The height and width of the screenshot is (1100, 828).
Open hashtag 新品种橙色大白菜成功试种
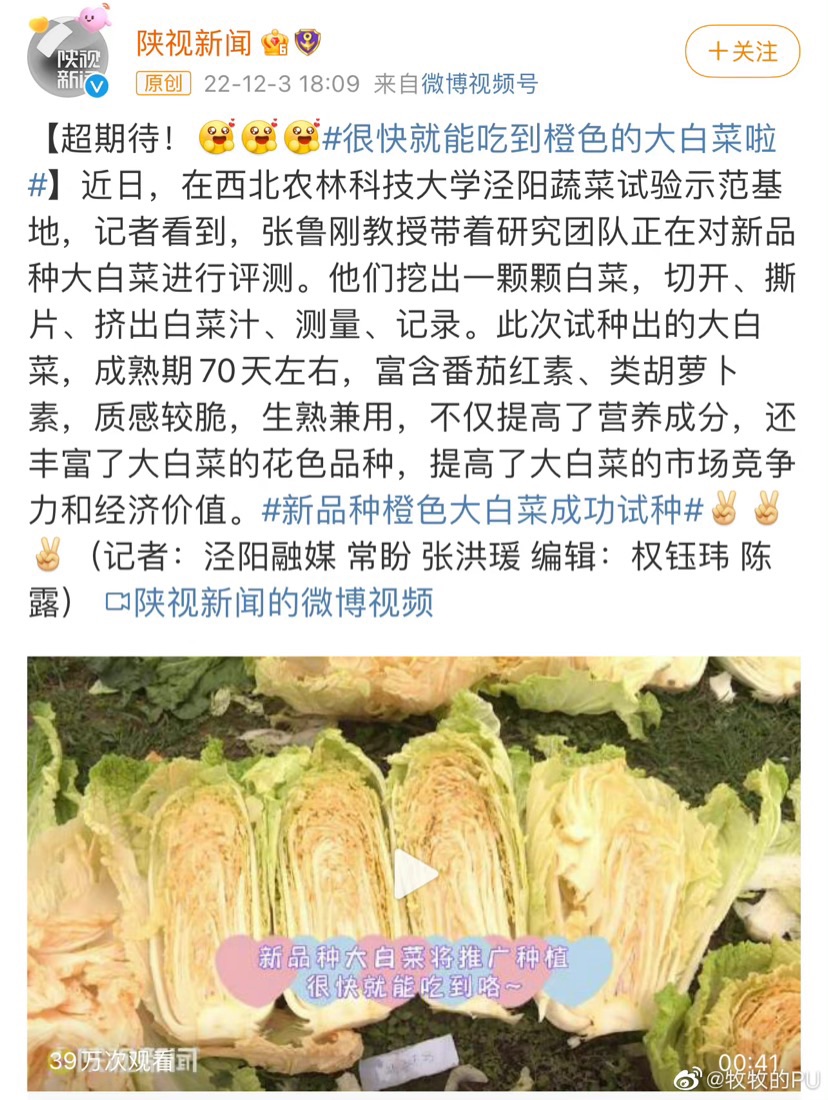[482, 509]
